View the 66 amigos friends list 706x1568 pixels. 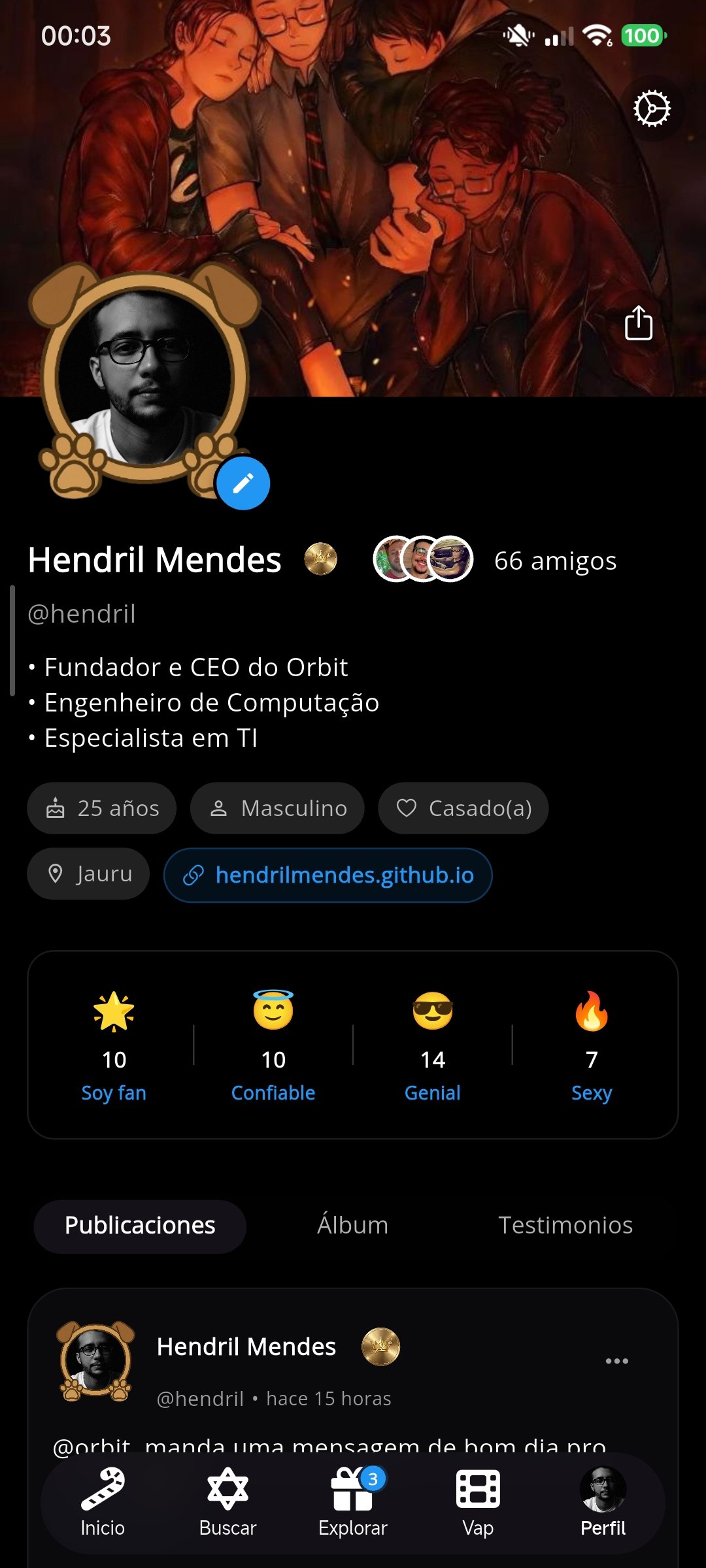click(554, 560)
